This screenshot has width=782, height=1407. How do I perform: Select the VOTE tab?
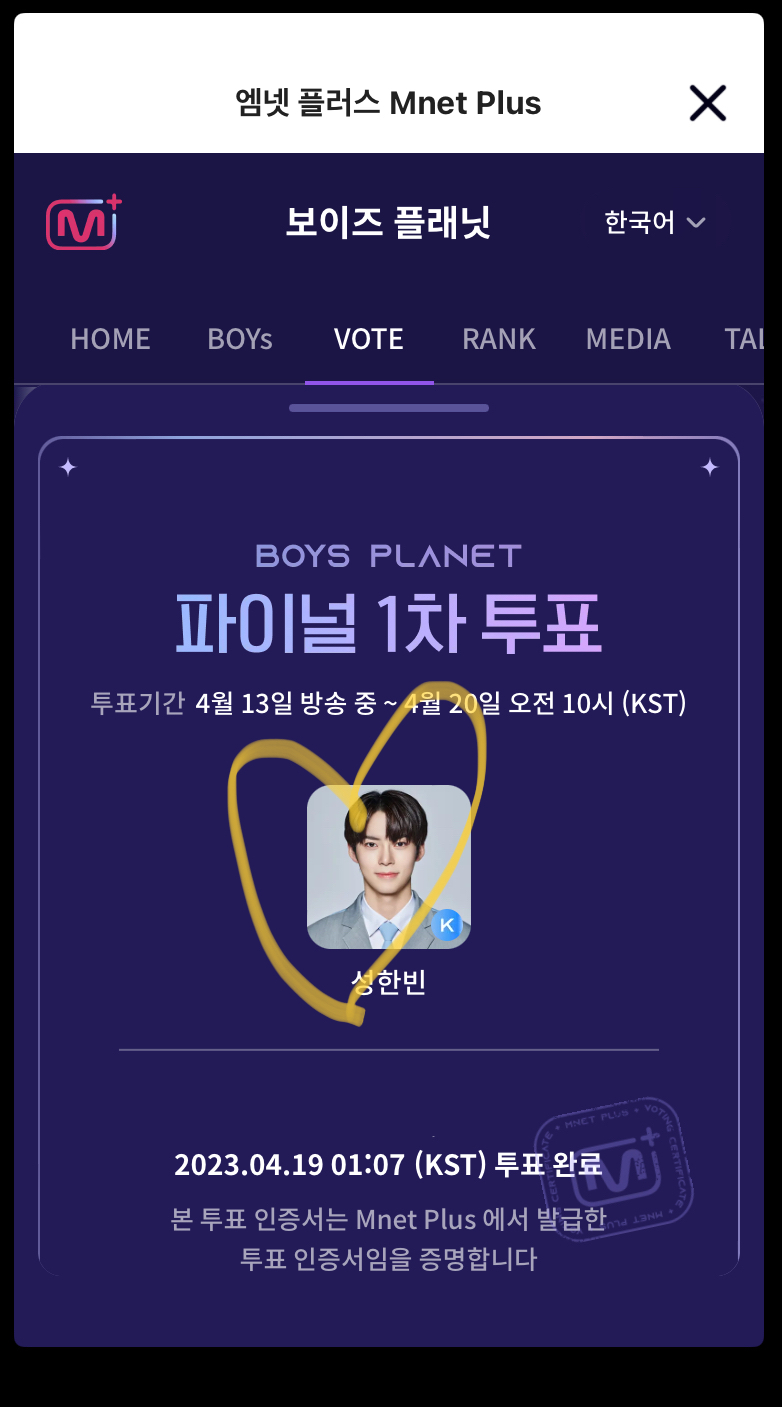pyautogui.click(x=369, y=339)
